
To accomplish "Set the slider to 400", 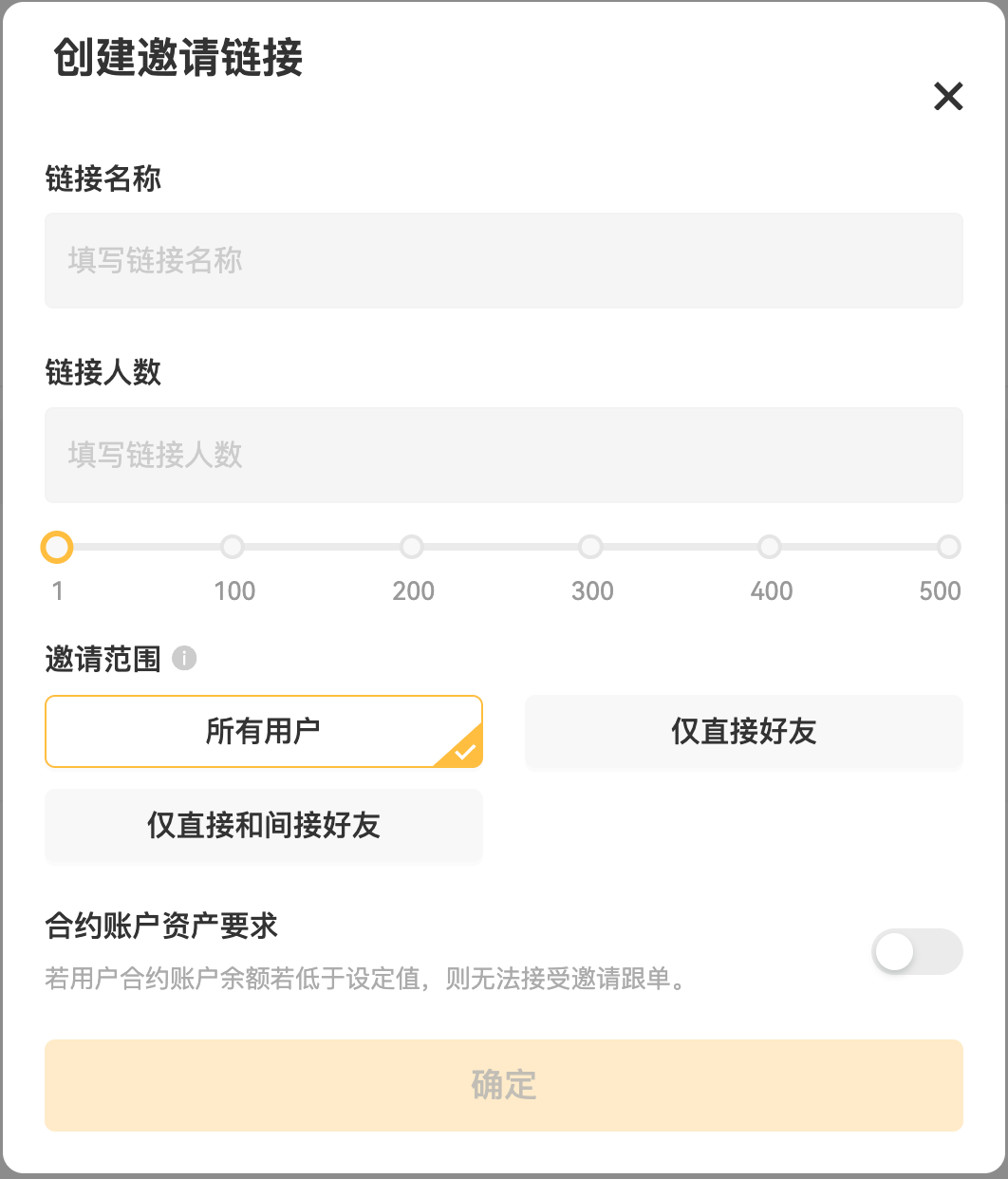I will pos(770,547).
